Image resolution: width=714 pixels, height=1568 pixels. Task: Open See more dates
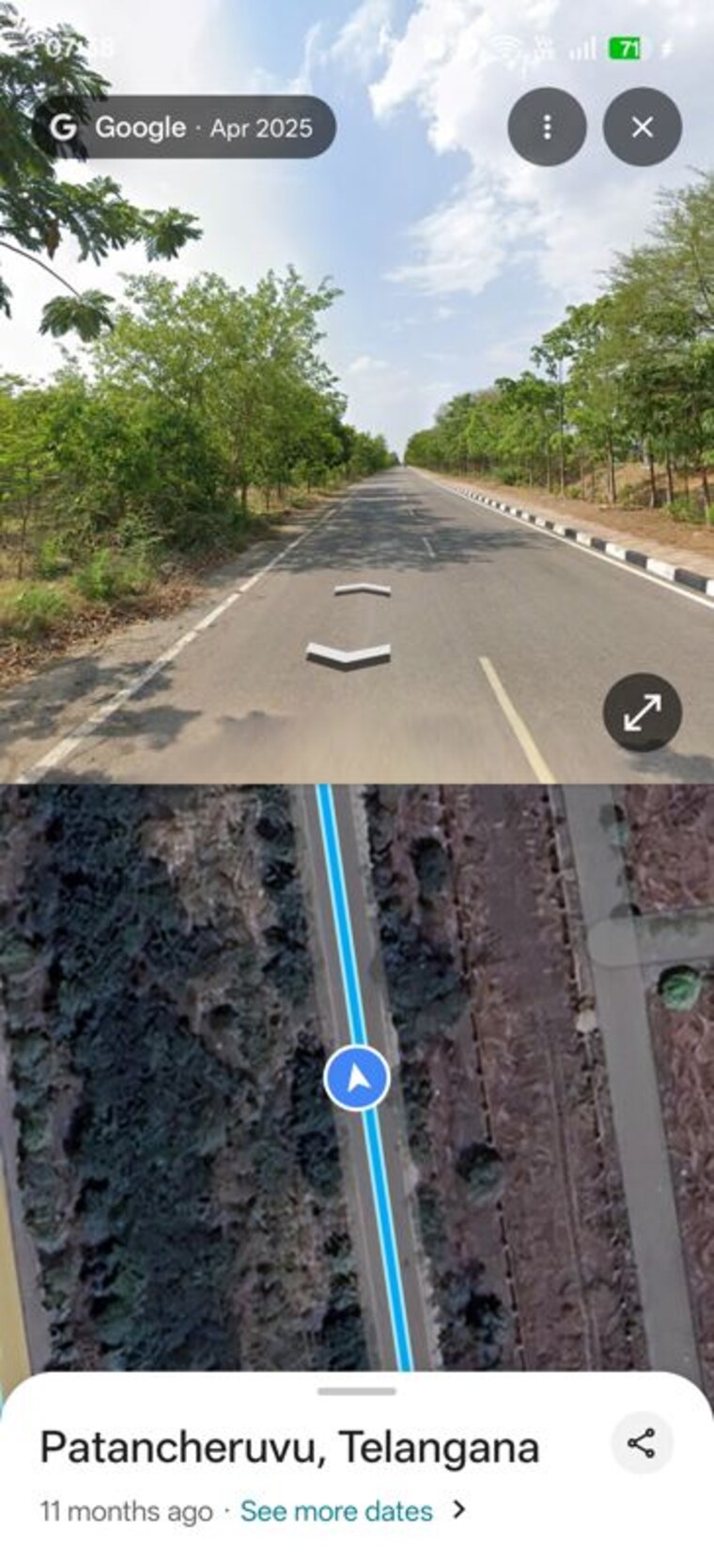[x=334, y=1512]
